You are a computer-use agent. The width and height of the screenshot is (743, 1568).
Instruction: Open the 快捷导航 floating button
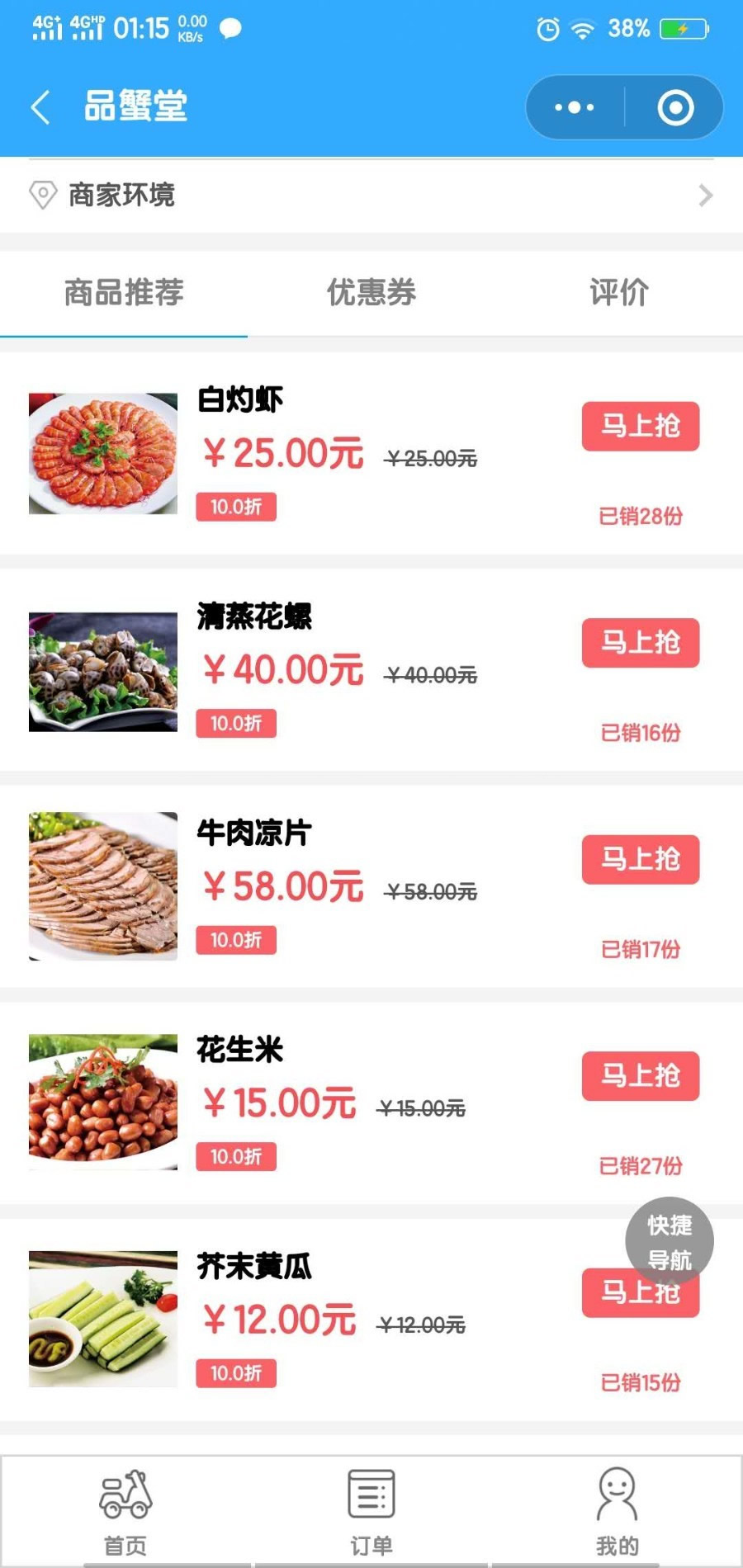pos(670,1240)
